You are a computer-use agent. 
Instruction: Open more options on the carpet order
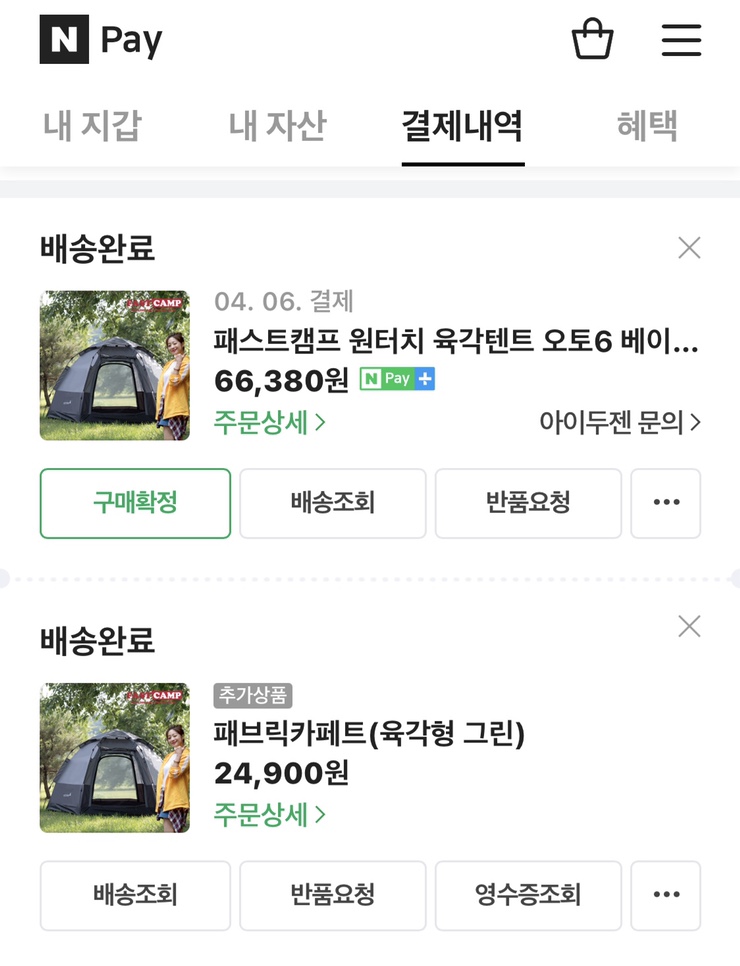click(x=665, y=896)
